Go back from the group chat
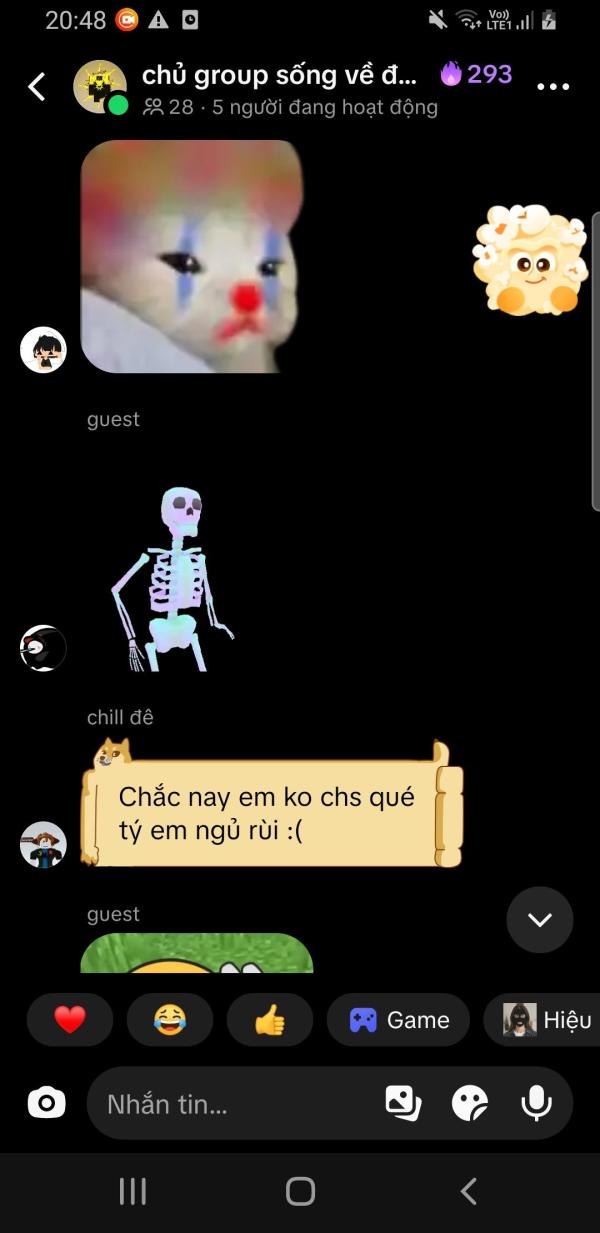Viewport: 600px width, 1233px height. coord(37,87)
